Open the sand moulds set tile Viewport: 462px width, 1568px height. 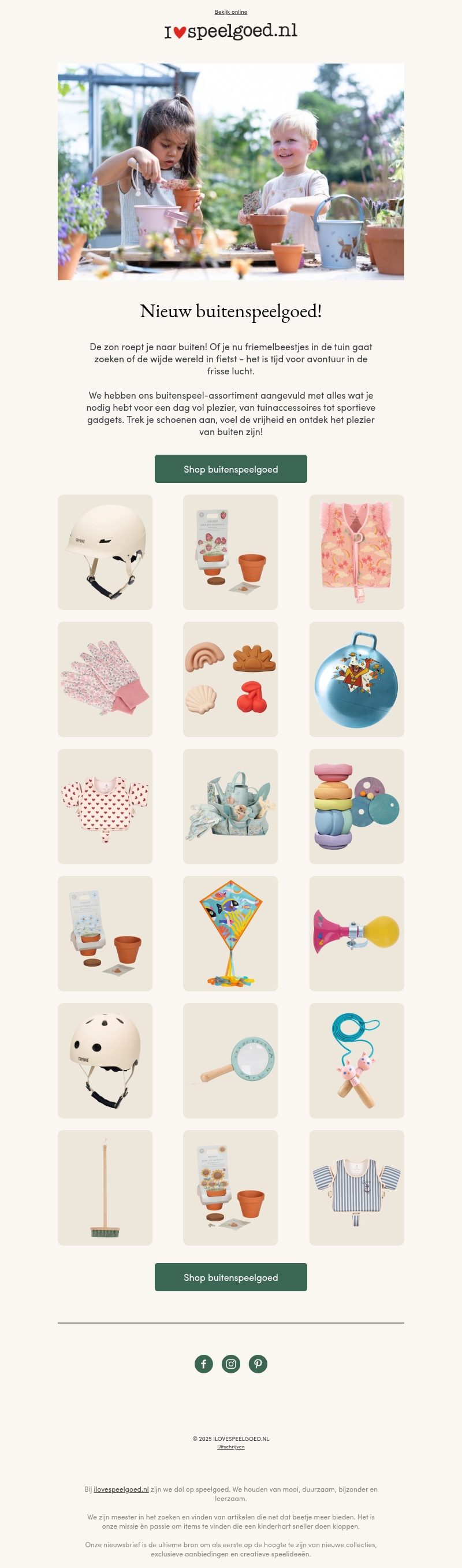click(230, 679)
